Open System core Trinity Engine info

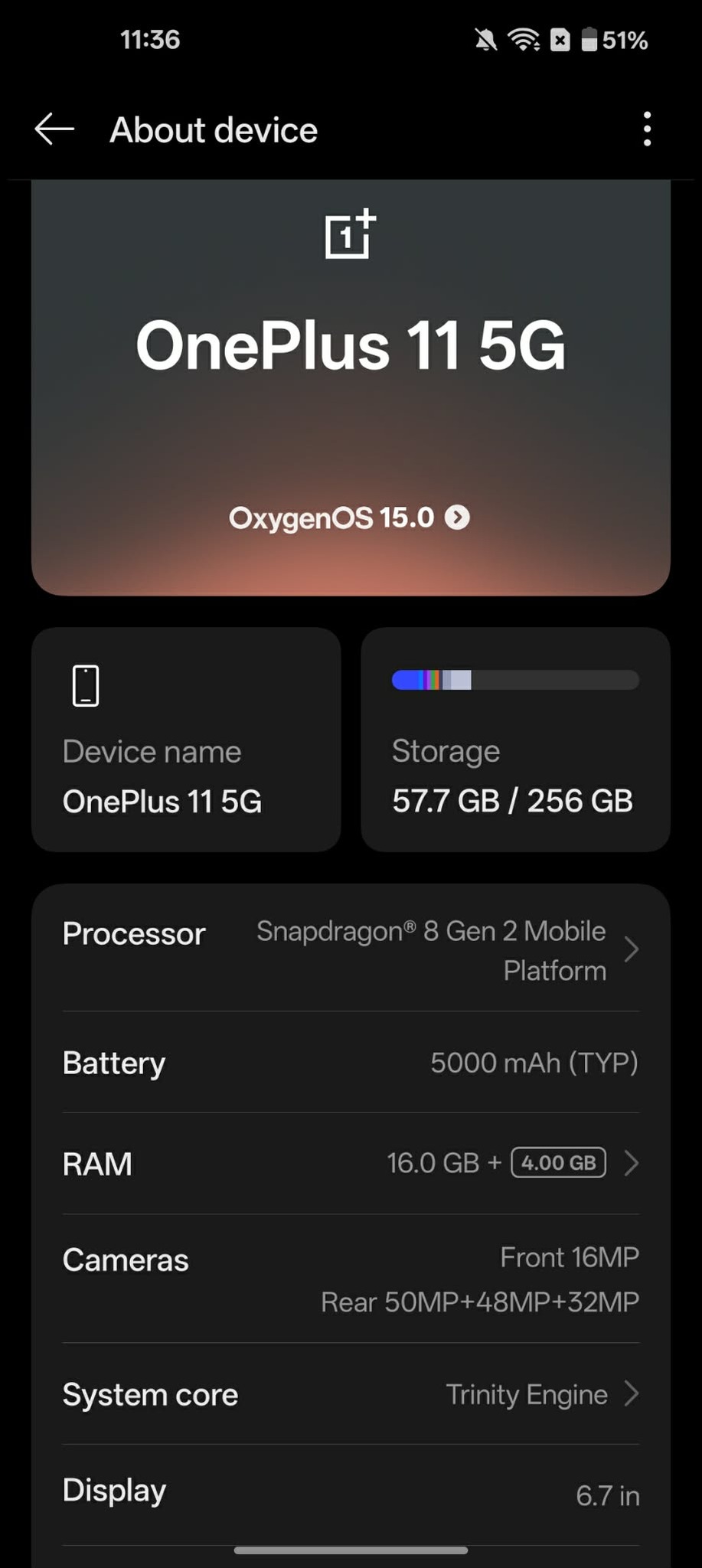coord(351,1394)
